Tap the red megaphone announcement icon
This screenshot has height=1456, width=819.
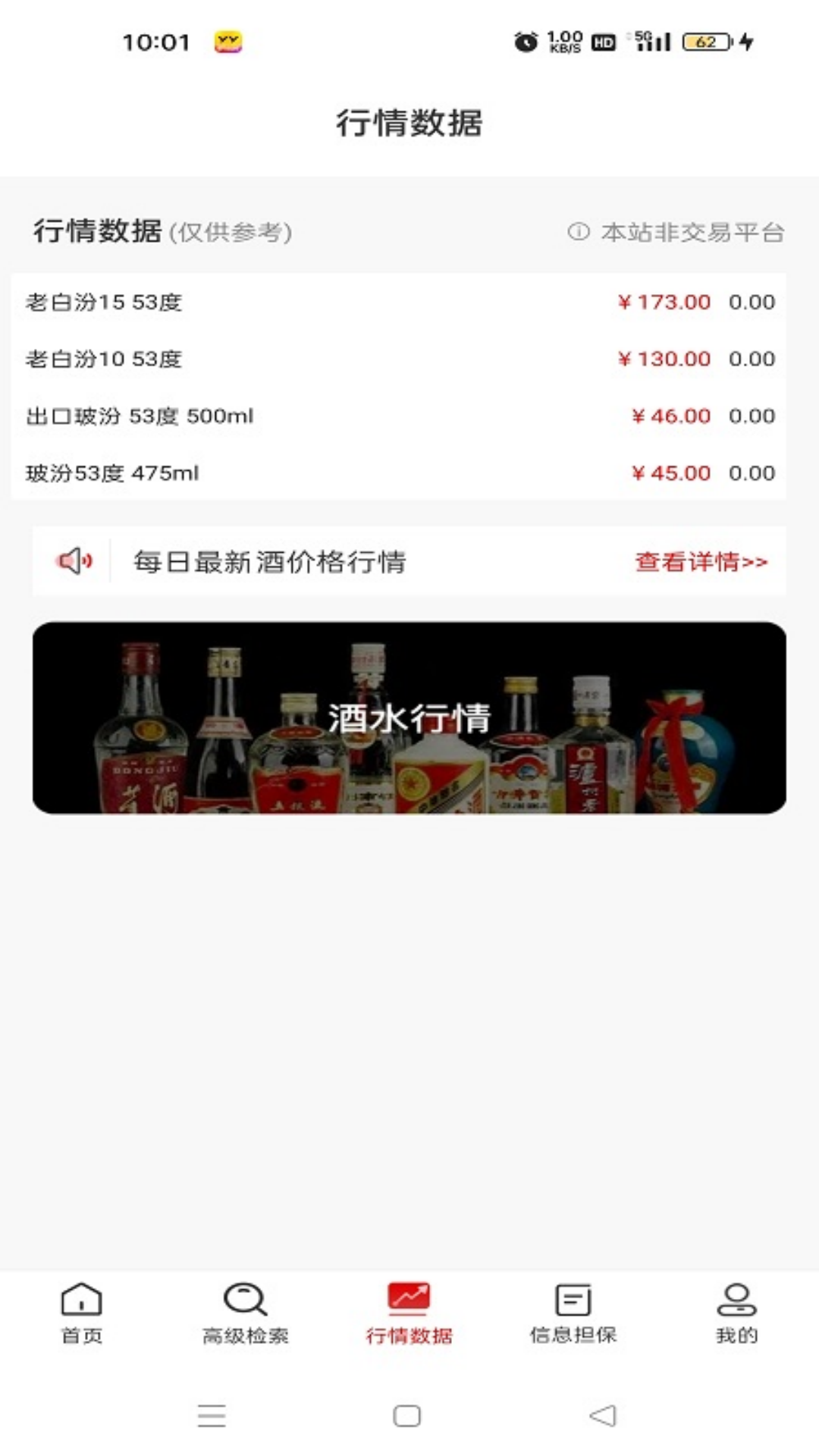[x=74, y=561]
